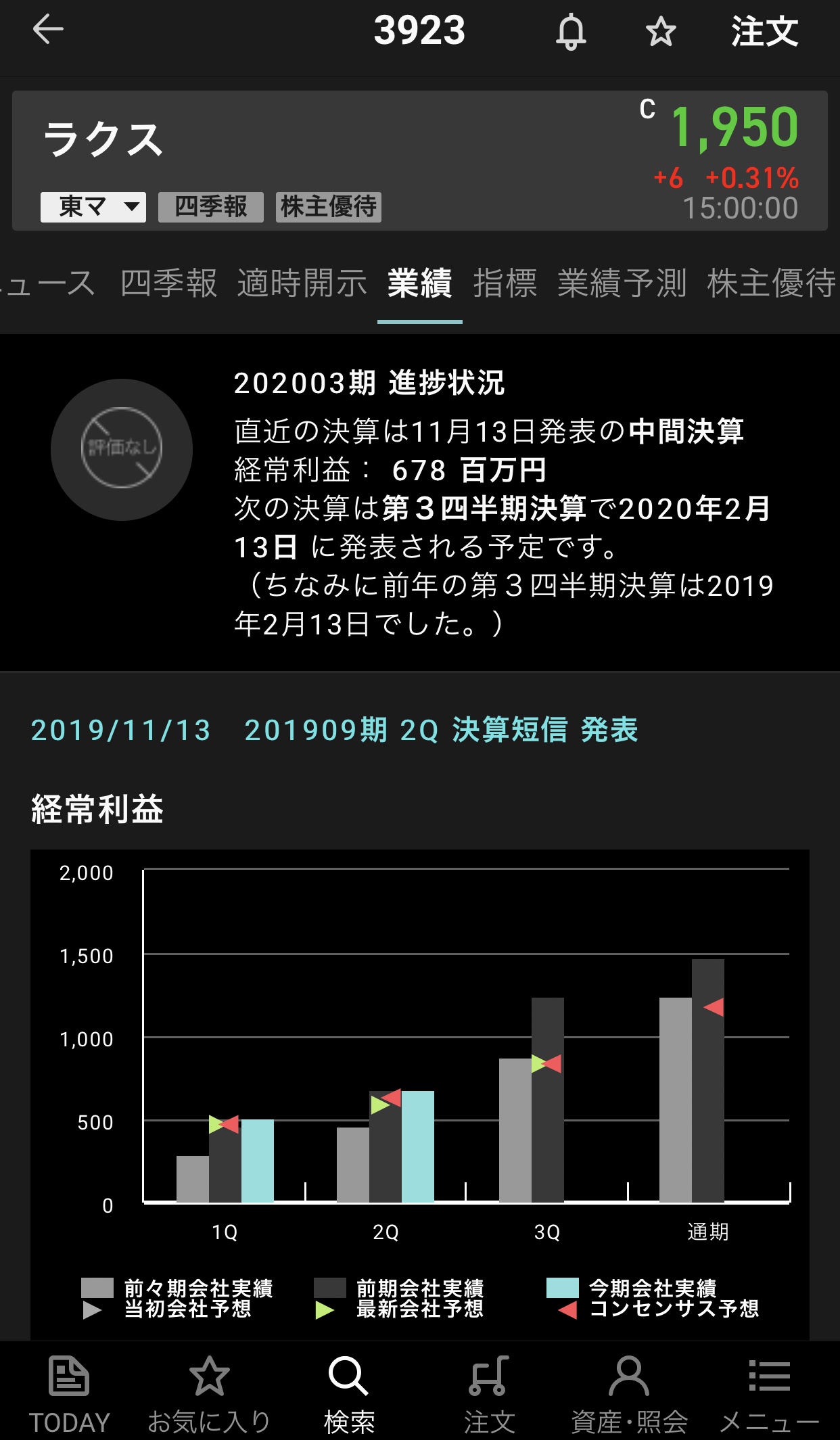
Task: Switch to the 指標 tab
Action: click(x=505, y=283)
